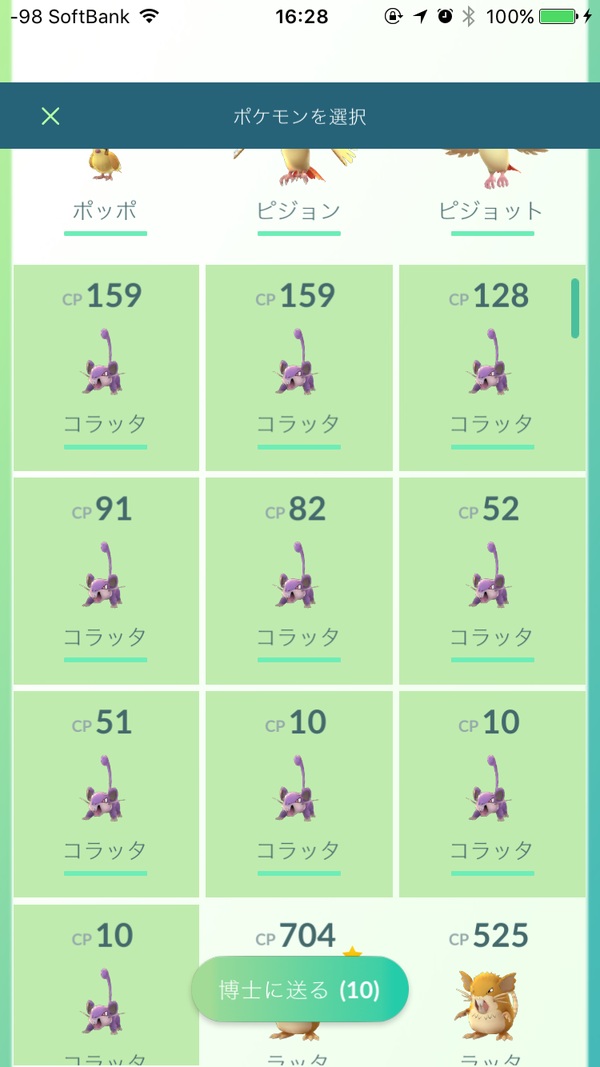Screen dimensions: 600x1067
Task: Deselect the CP 82 コラッタ
Action: [299, 580]
